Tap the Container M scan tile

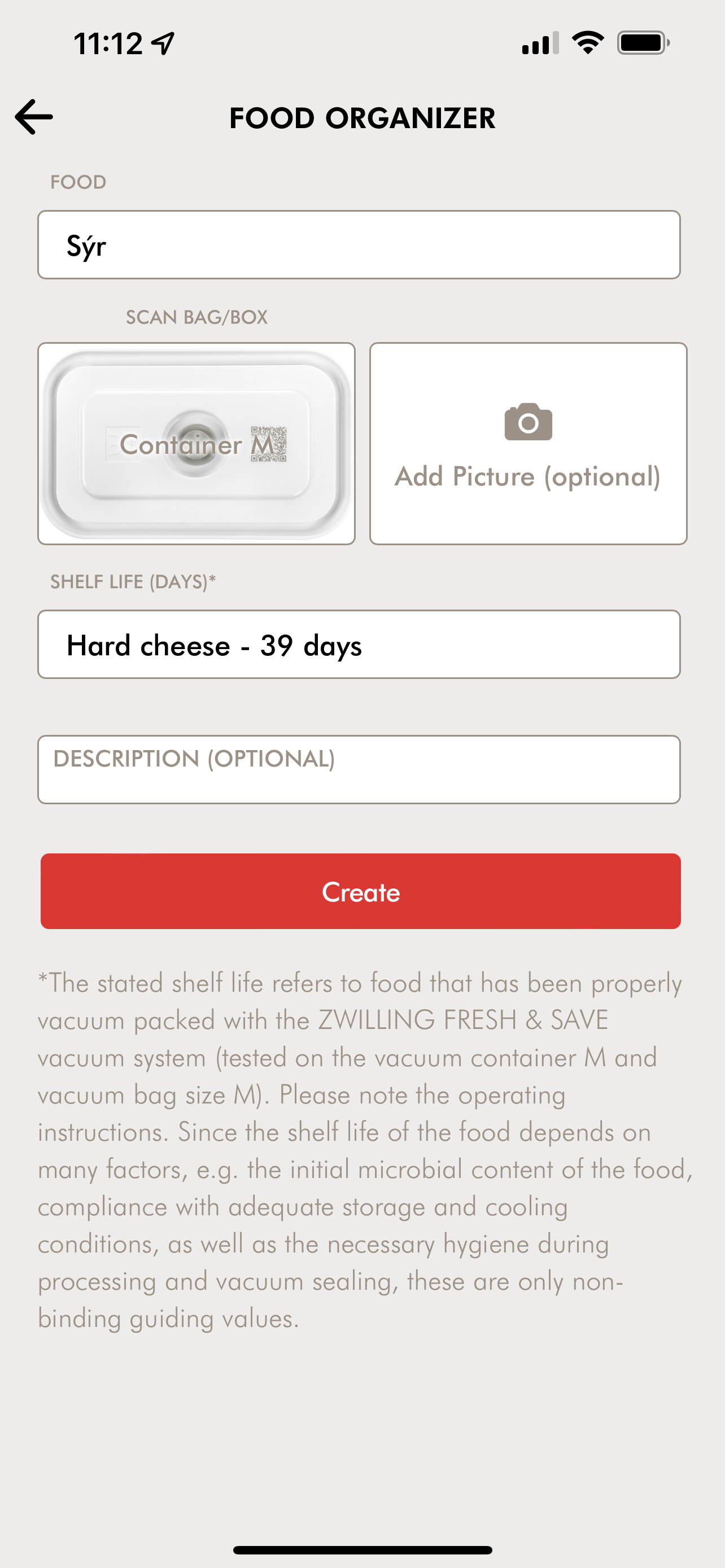pos(196,443)
